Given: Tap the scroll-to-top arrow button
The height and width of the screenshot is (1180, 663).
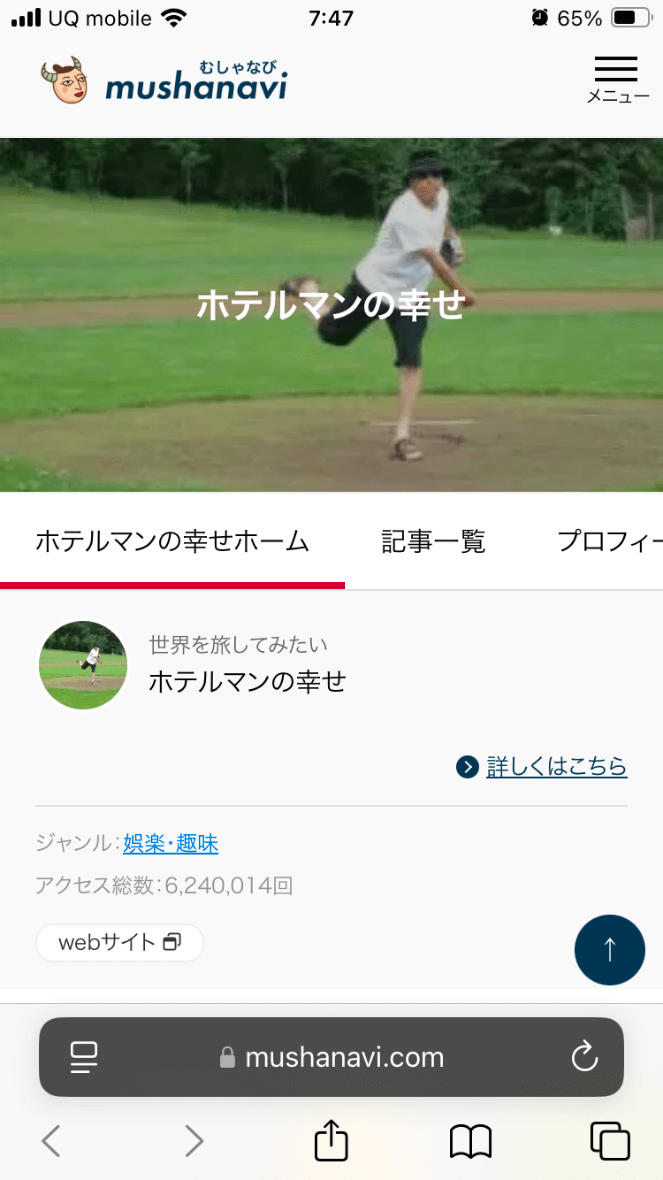Looking at the screenshot, I should coord(610,950).
